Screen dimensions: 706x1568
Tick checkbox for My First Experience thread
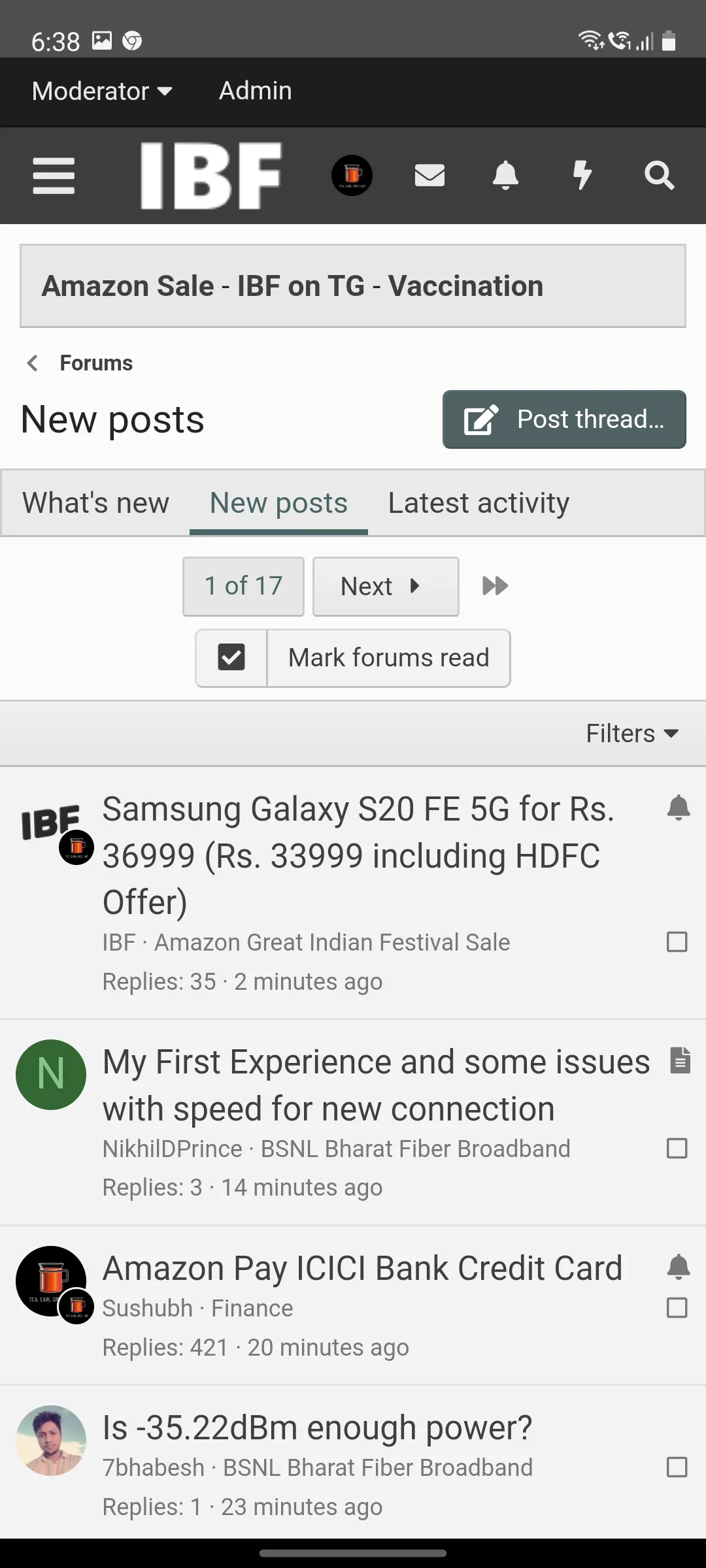point(677,1148)
